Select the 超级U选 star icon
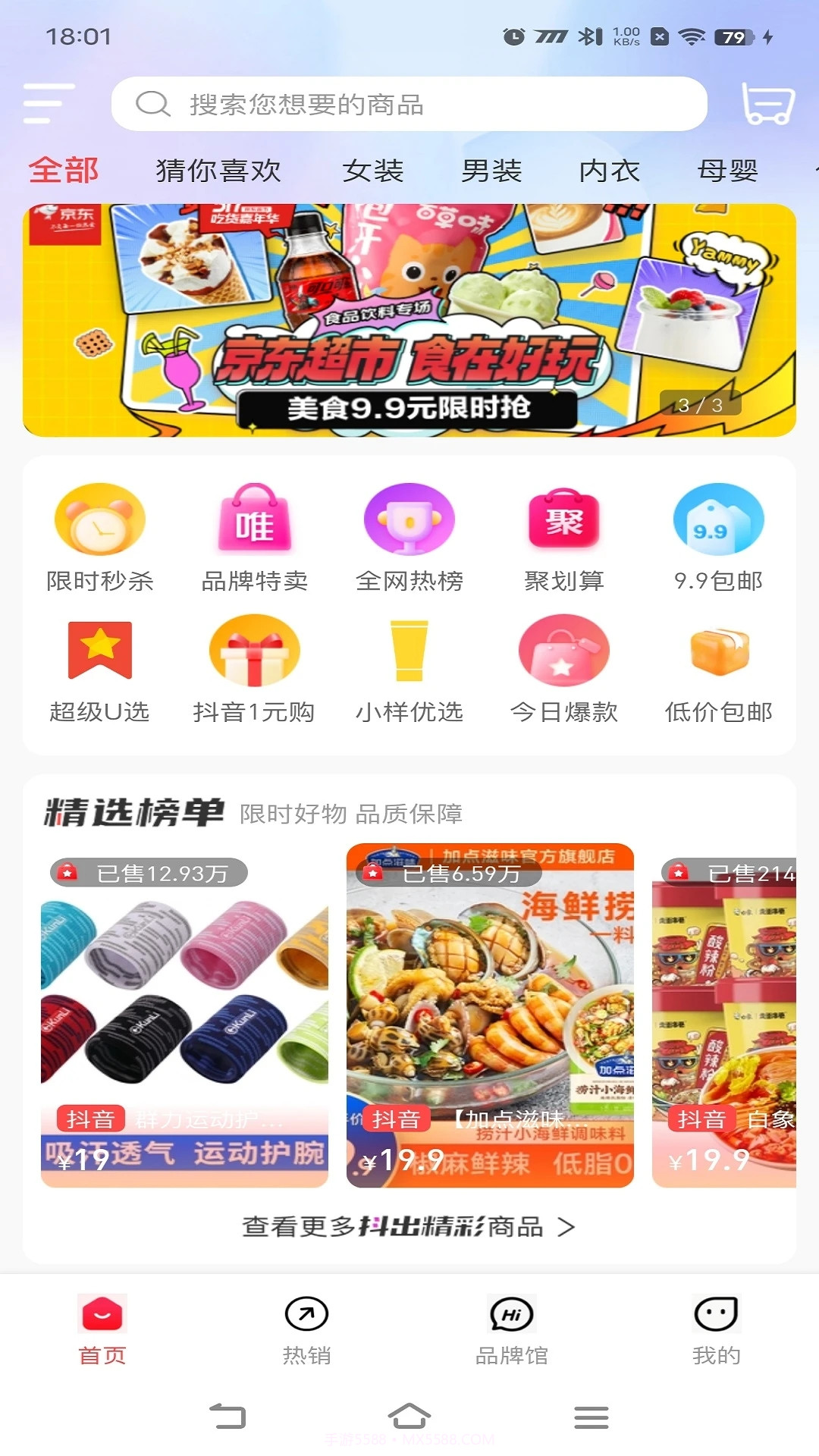Image resolution: width=819 pixels, height=1456 pixels. (99, 666)
